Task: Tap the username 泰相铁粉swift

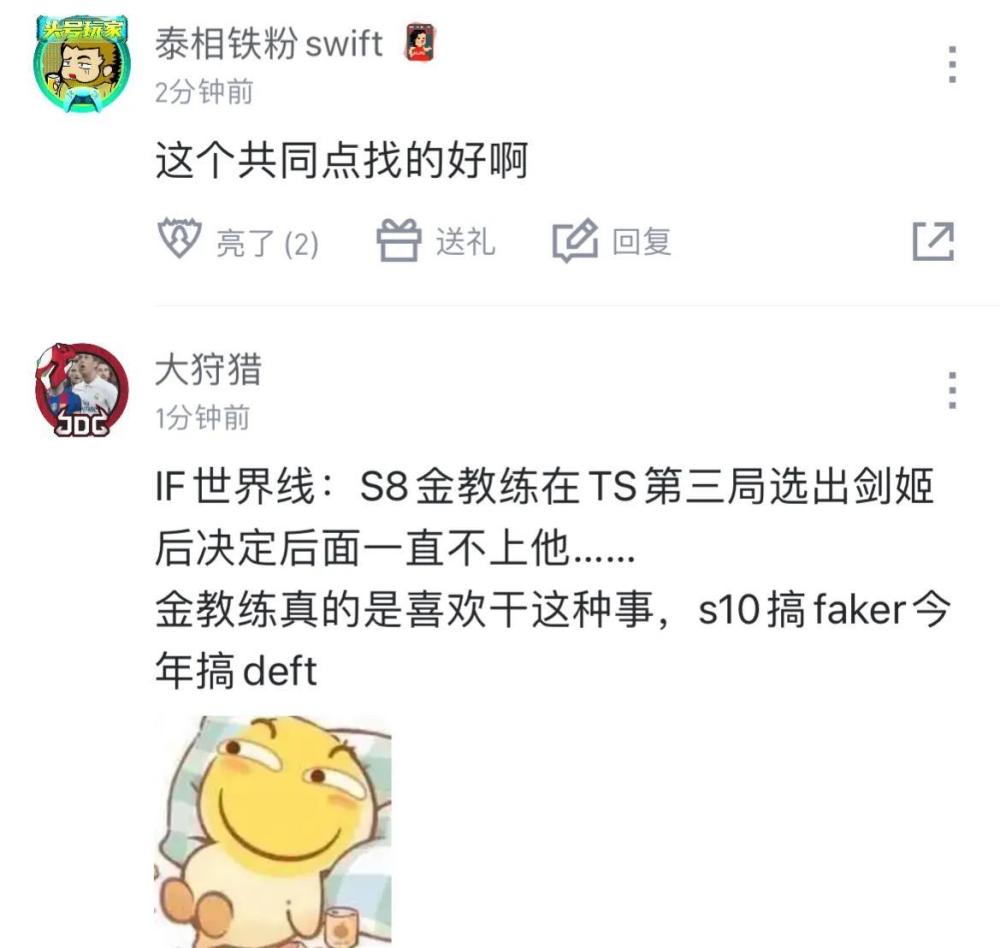Action: 269,43
